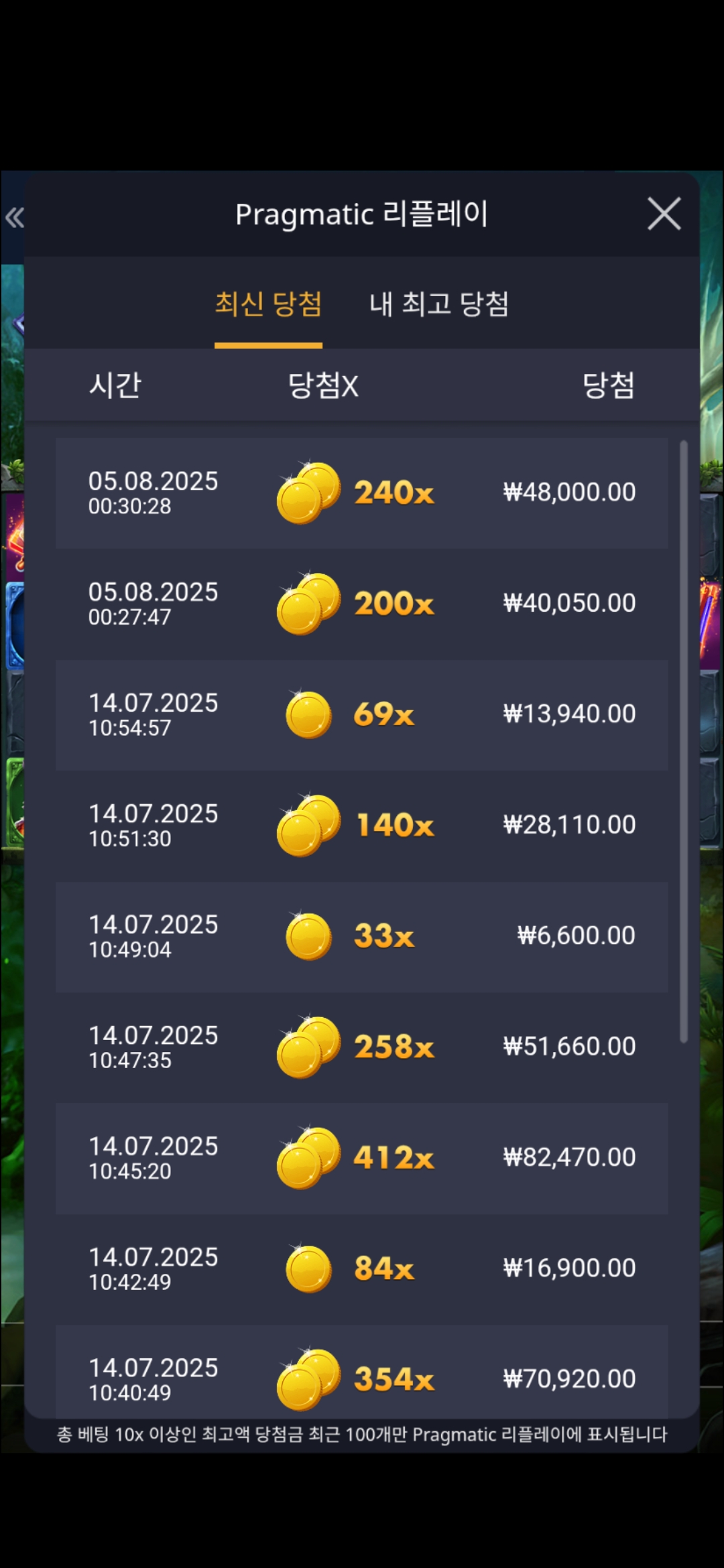Play the 69x win replay
Image resolution: width=724 pixels, height=1568 pixels.
click(x=361, y=715)
